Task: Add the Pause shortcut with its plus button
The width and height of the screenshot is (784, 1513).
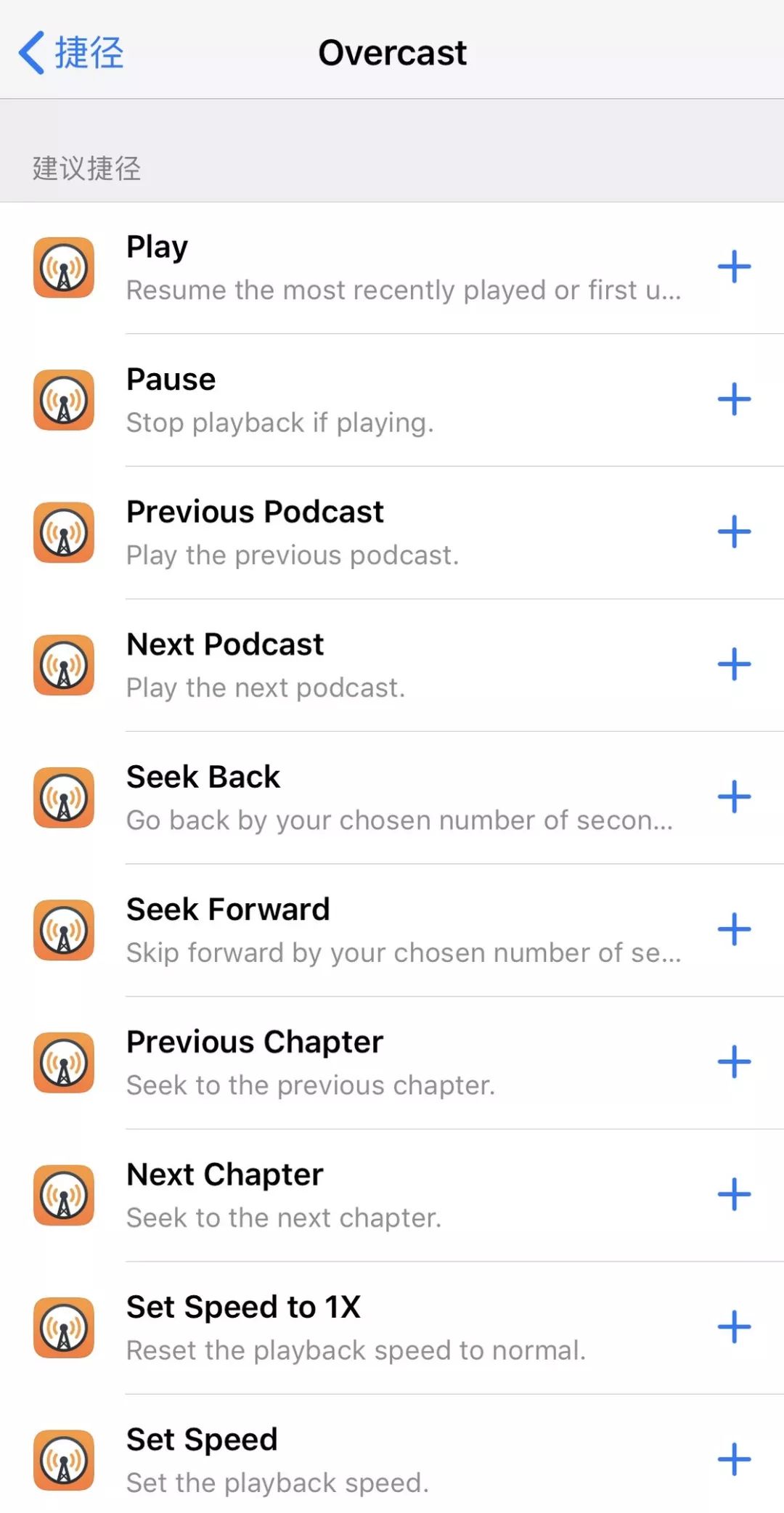Action: (x=735, y=399)
